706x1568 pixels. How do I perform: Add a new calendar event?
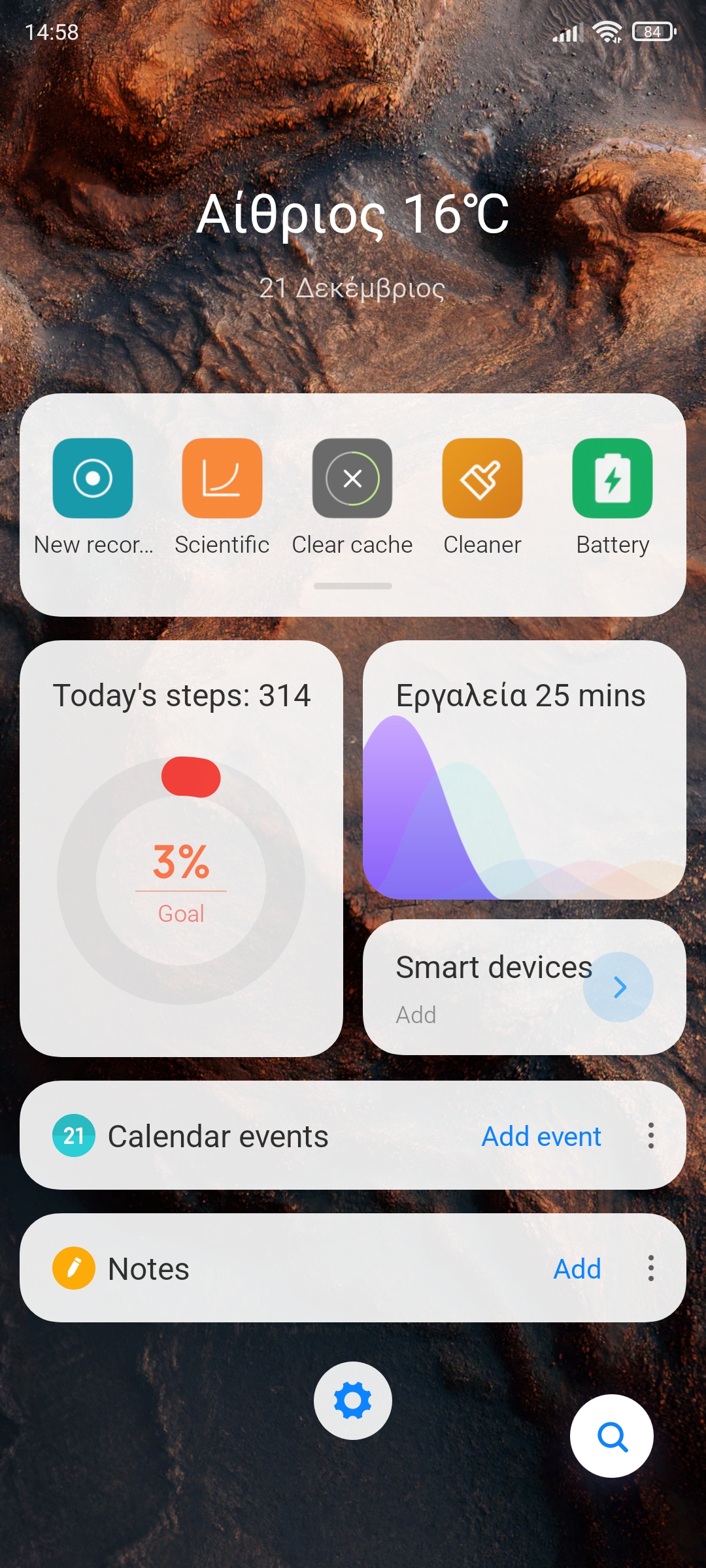[541, 1136]
